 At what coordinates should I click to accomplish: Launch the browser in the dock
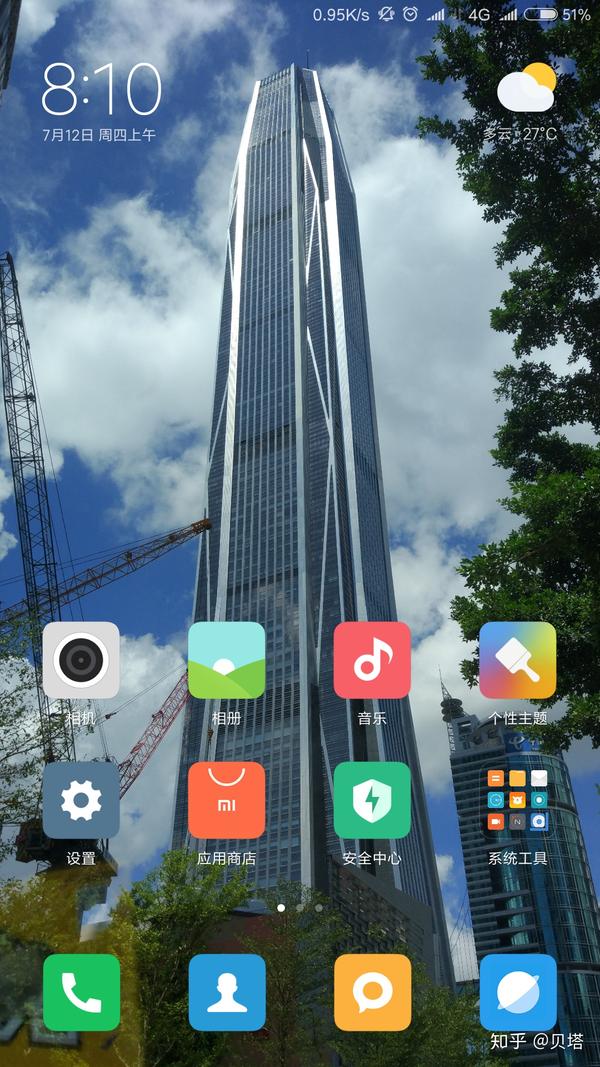[x=518, y=992]
